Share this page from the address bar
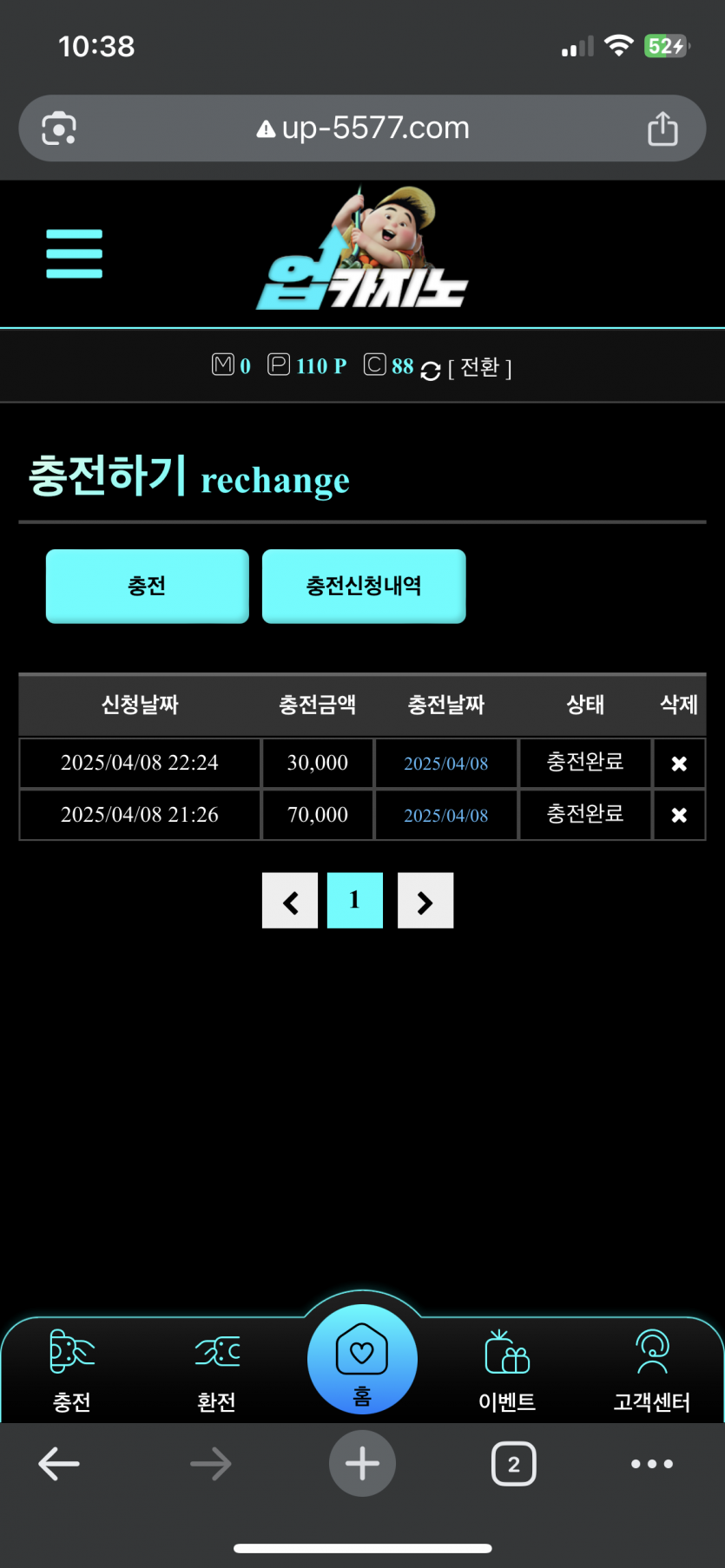This screenshot has width=725, height=1568. tap(662, 128)
